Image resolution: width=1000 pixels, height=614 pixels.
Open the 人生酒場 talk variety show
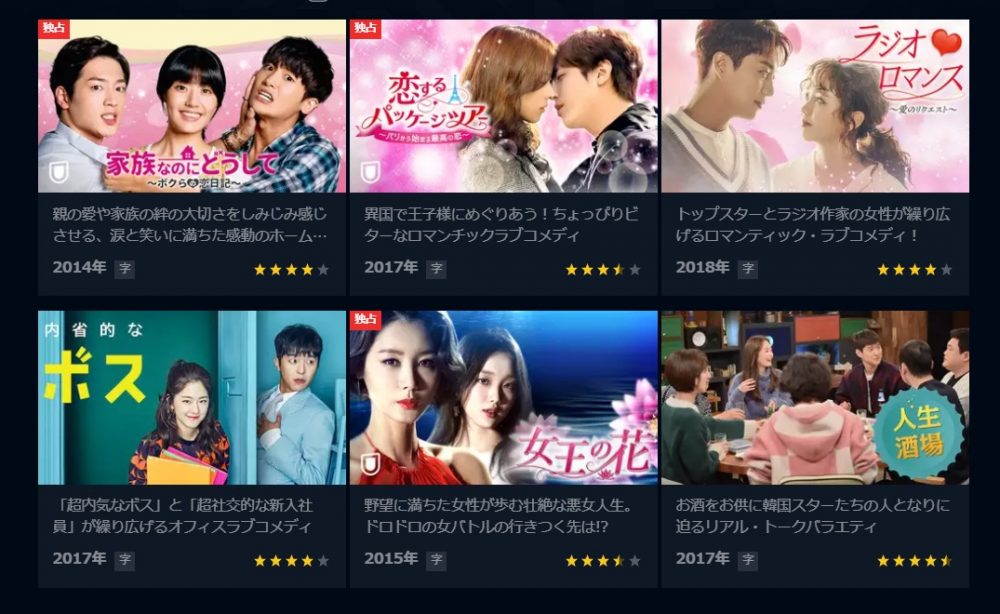[814, 397]
